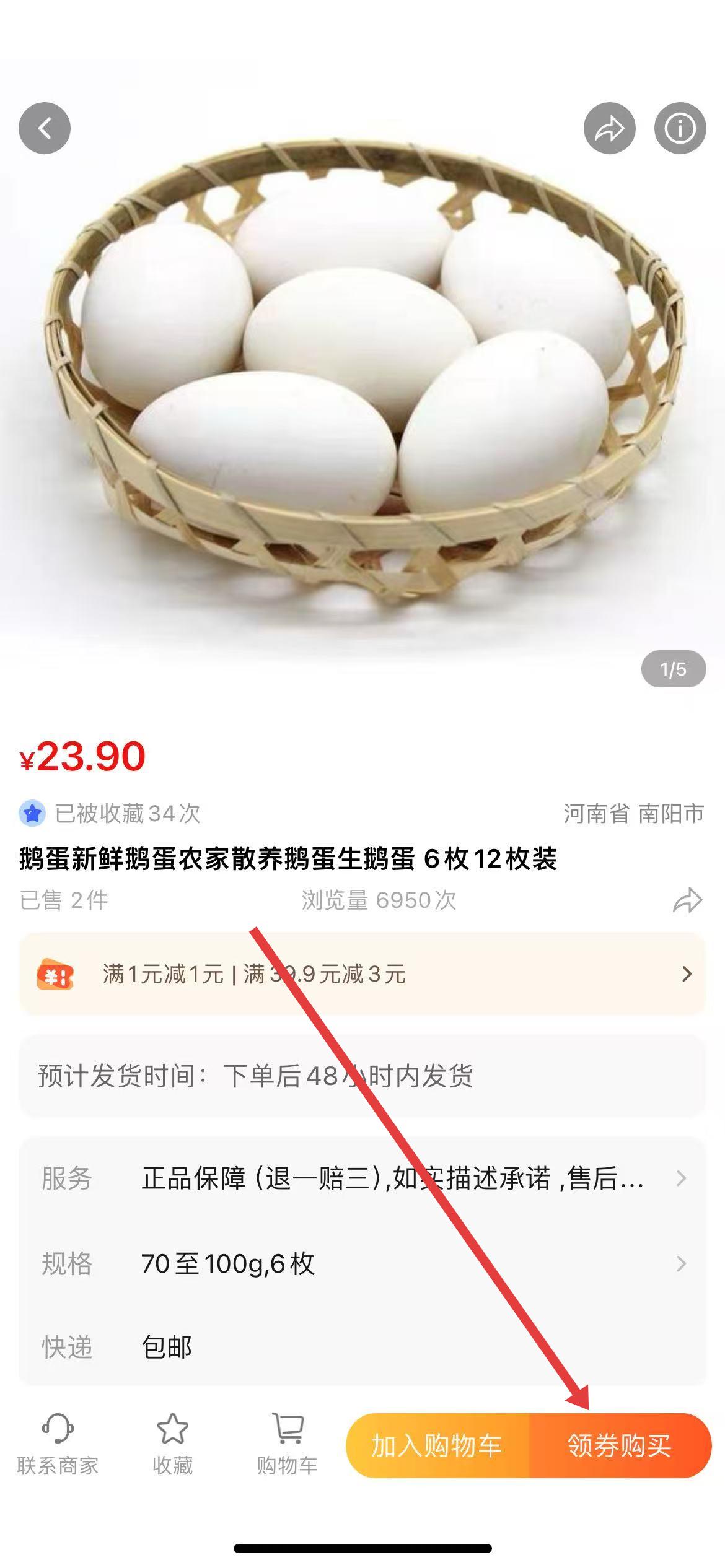
Task: Tap 加入购物车 button
Action: pos(437,1446)
